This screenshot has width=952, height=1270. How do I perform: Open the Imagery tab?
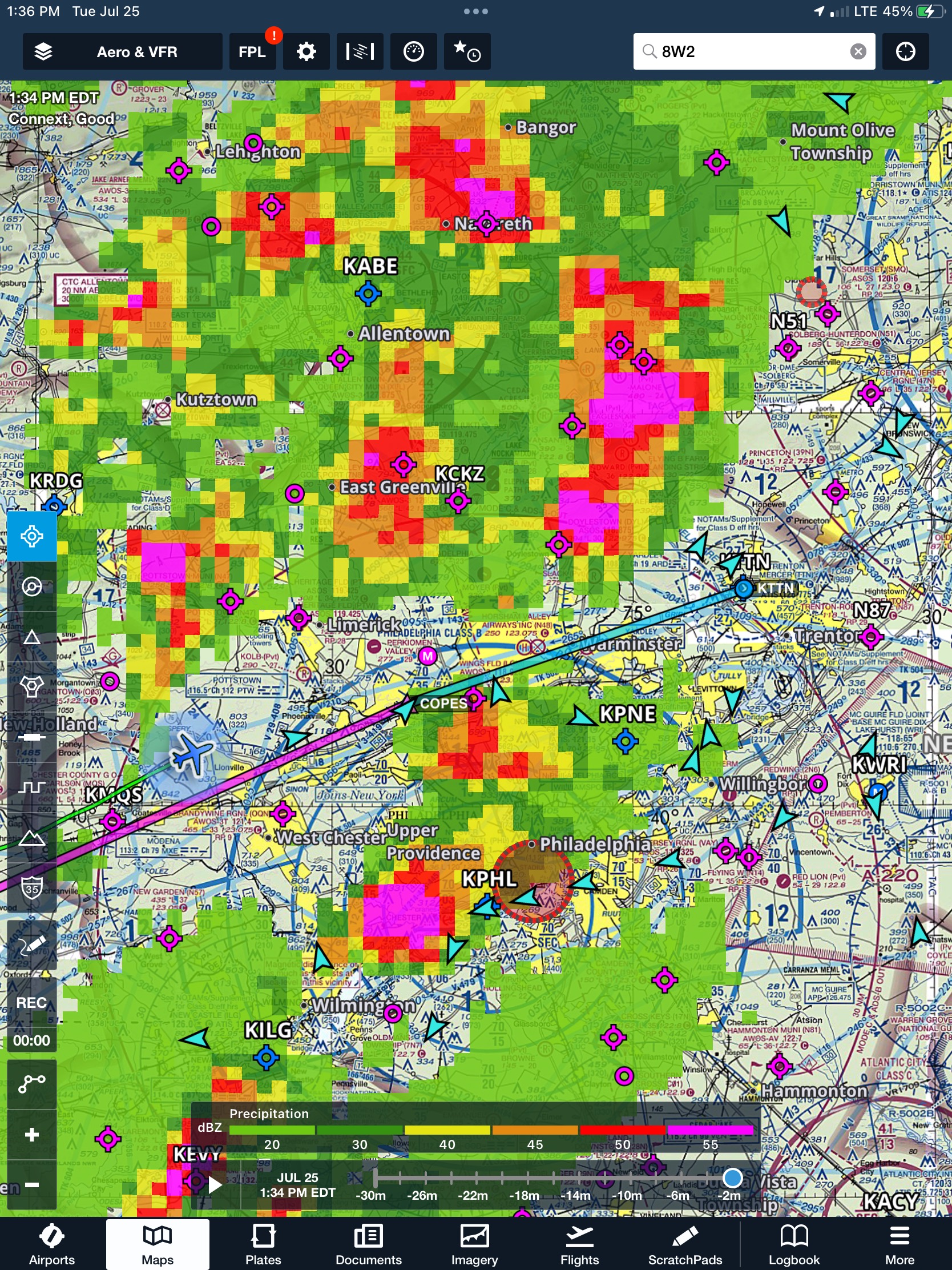pyautogui.click(x=474, y=1245)
